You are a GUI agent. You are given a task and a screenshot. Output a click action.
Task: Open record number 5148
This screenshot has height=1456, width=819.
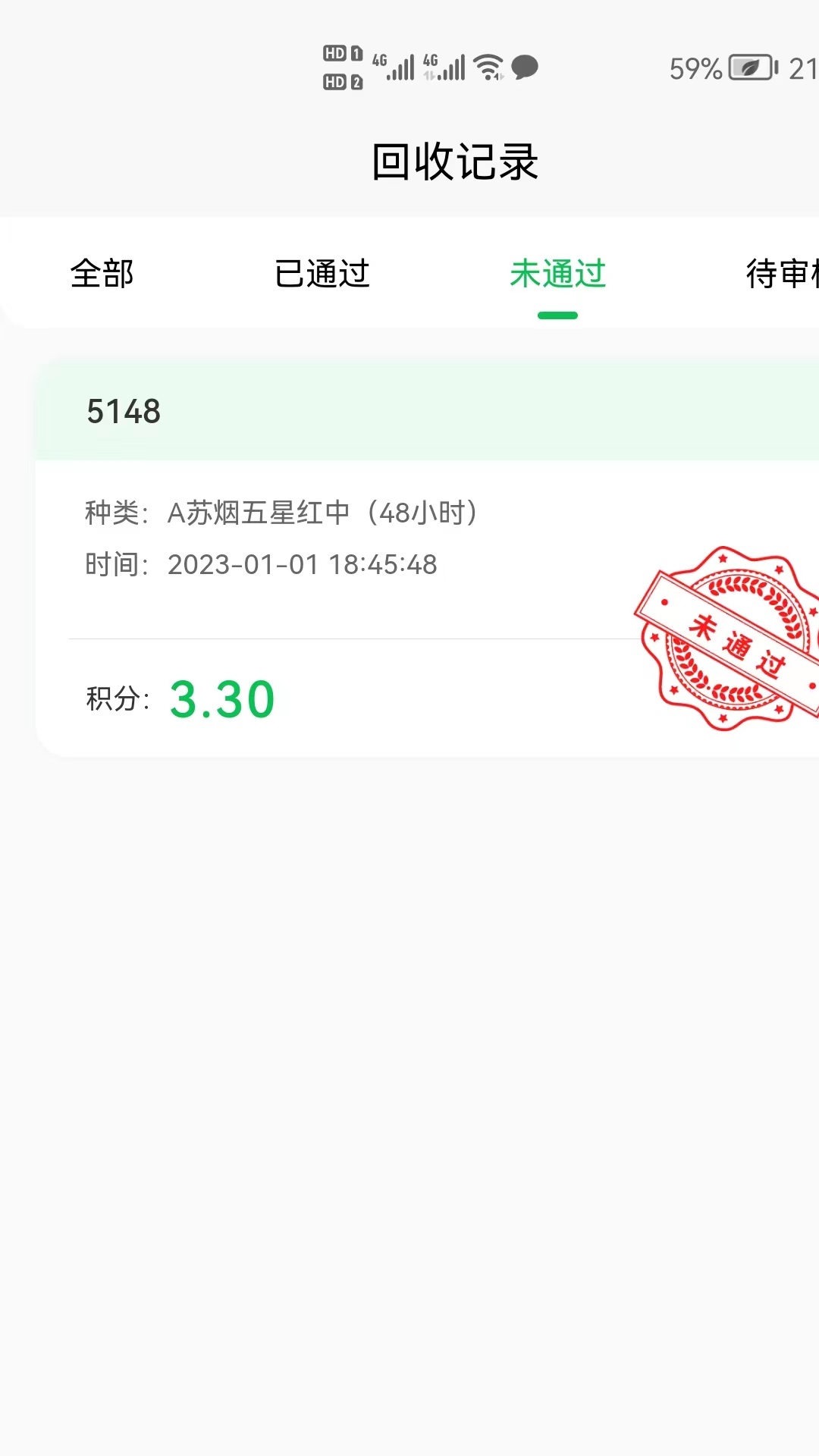(124, 412)
